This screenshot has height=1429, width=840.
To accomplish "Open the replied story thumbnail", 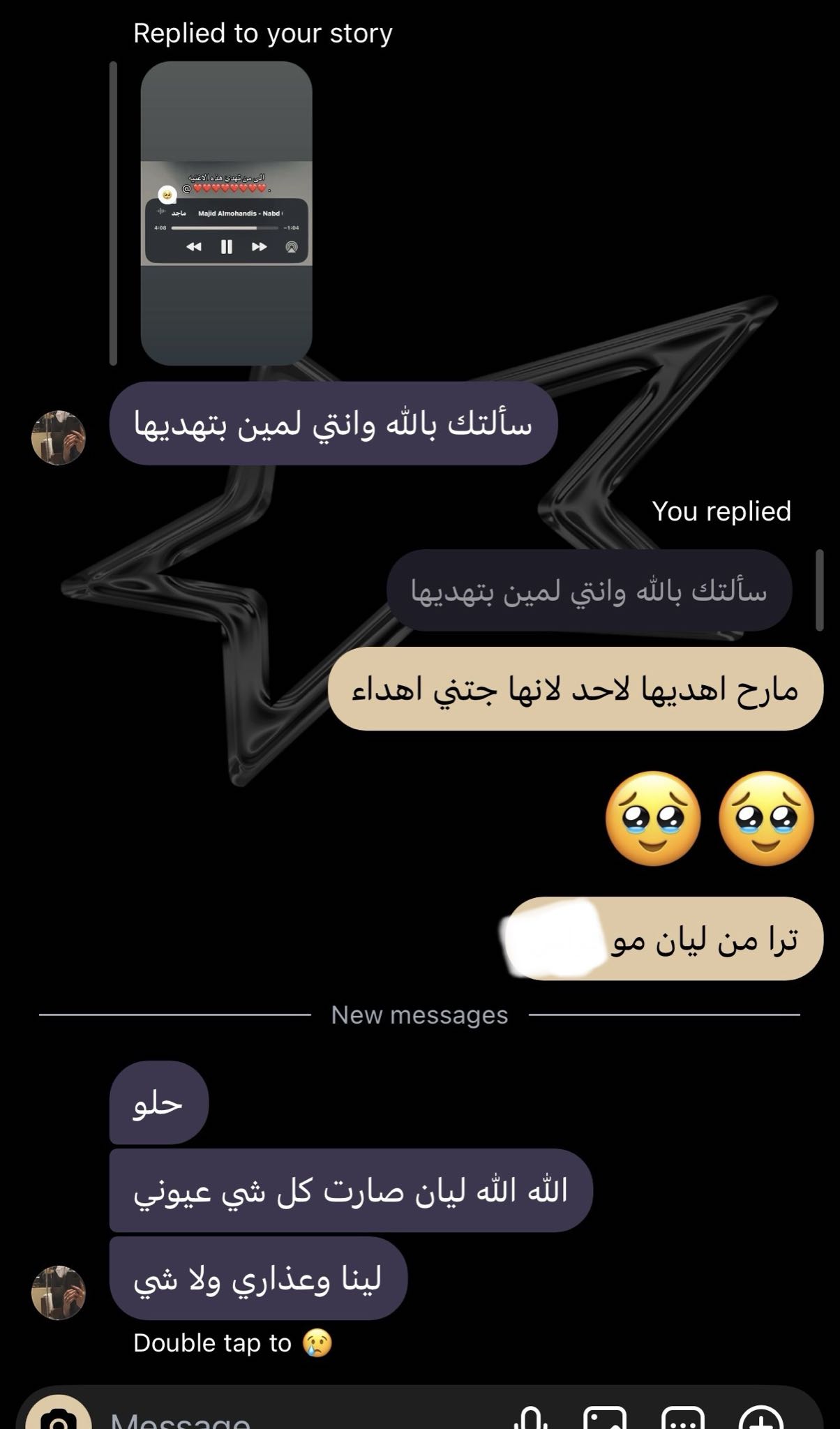I will (x=226, y=213).
